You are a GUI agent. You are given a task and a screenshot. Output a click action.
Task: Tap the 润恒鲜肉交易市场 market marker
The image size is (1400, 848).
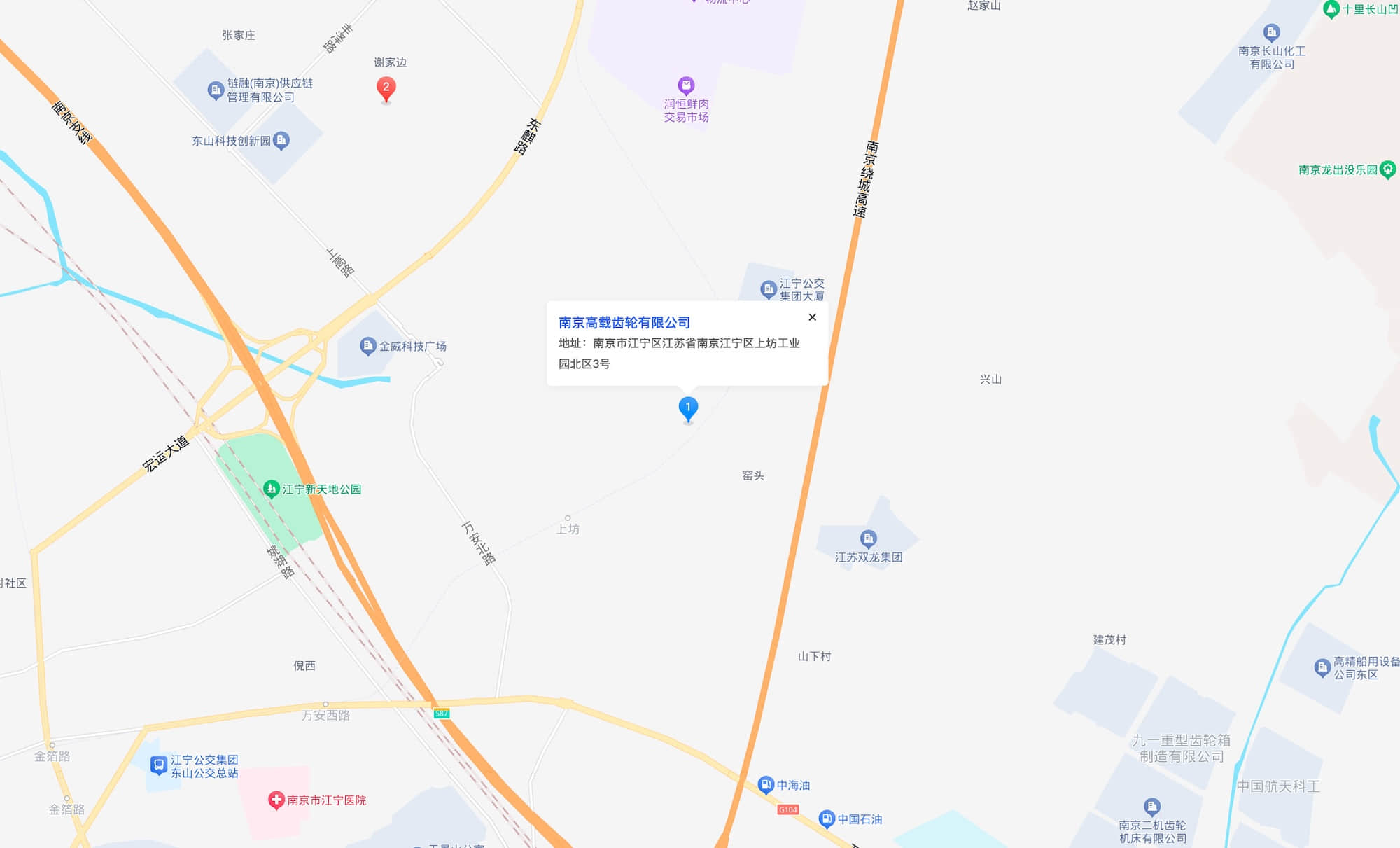(686, 85)
